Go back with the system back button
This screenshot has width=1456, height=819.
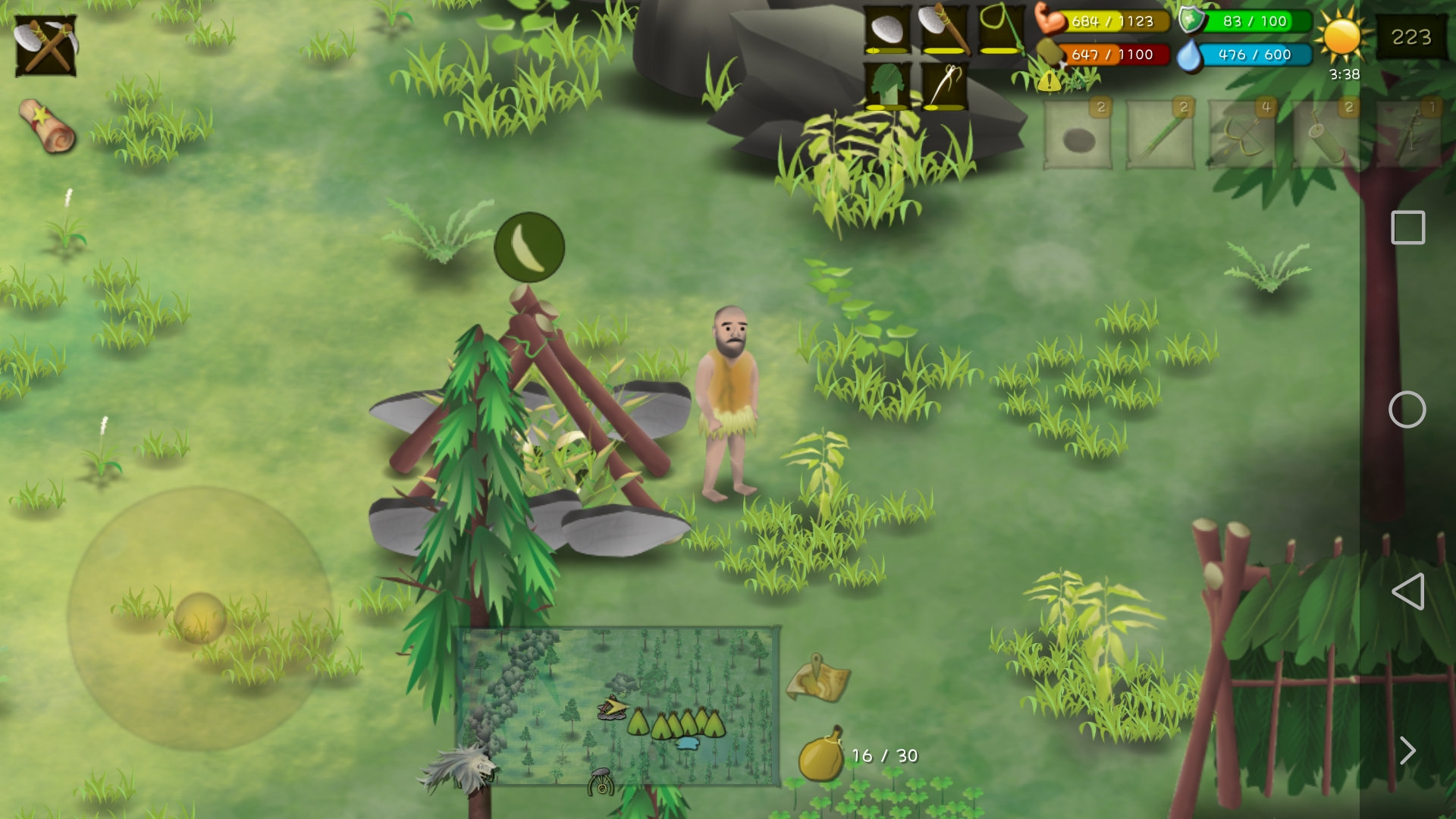point(1407,591)
